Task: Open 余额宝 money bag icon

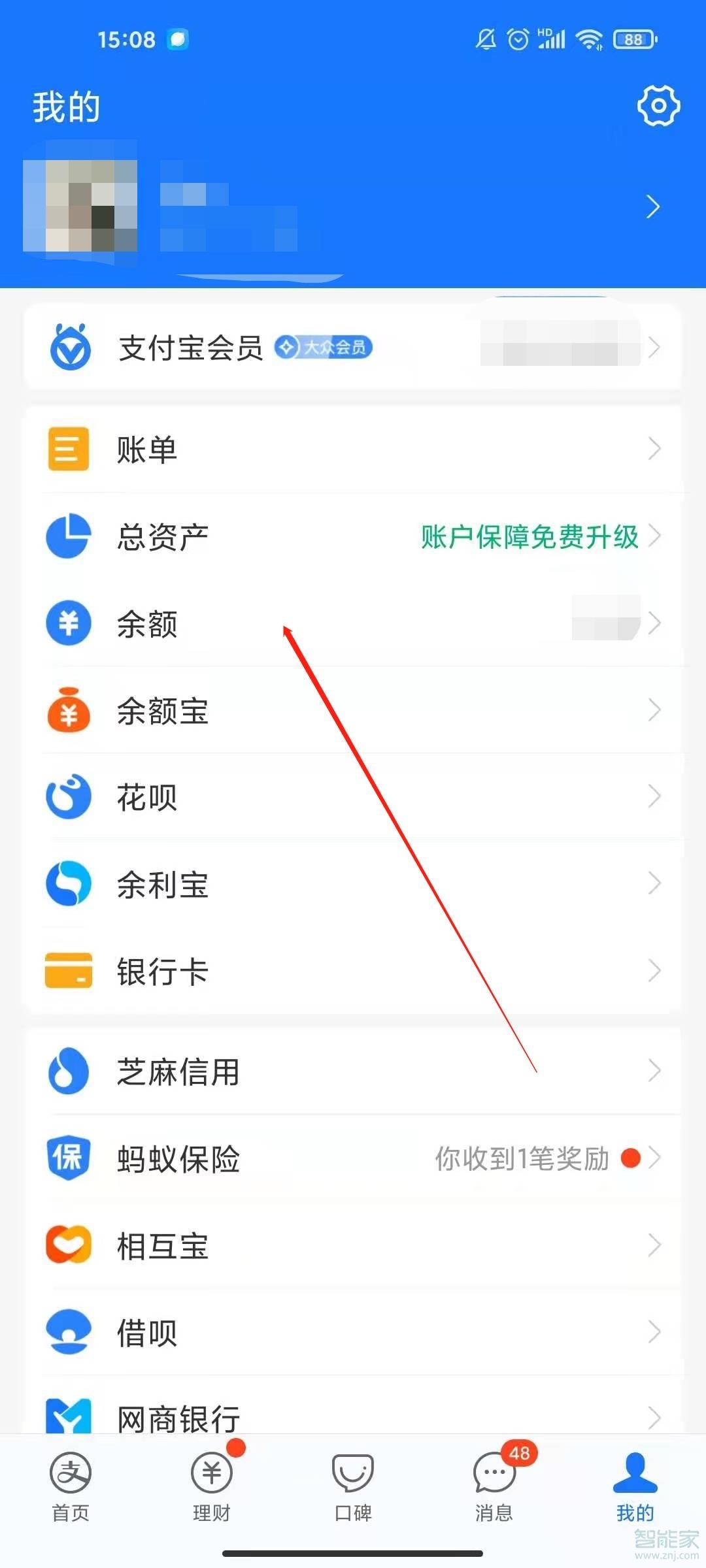Action: [x=68, y=711]
